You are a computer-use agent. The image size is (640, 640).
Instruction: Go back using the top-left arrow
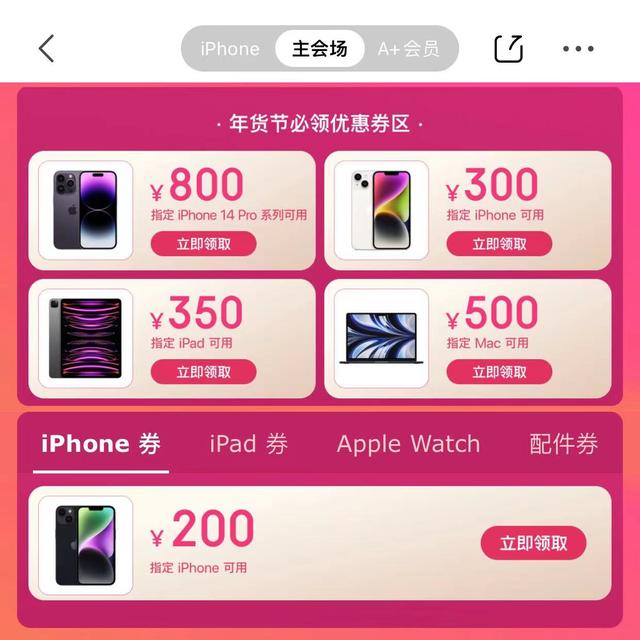click(x=46, y=48)
